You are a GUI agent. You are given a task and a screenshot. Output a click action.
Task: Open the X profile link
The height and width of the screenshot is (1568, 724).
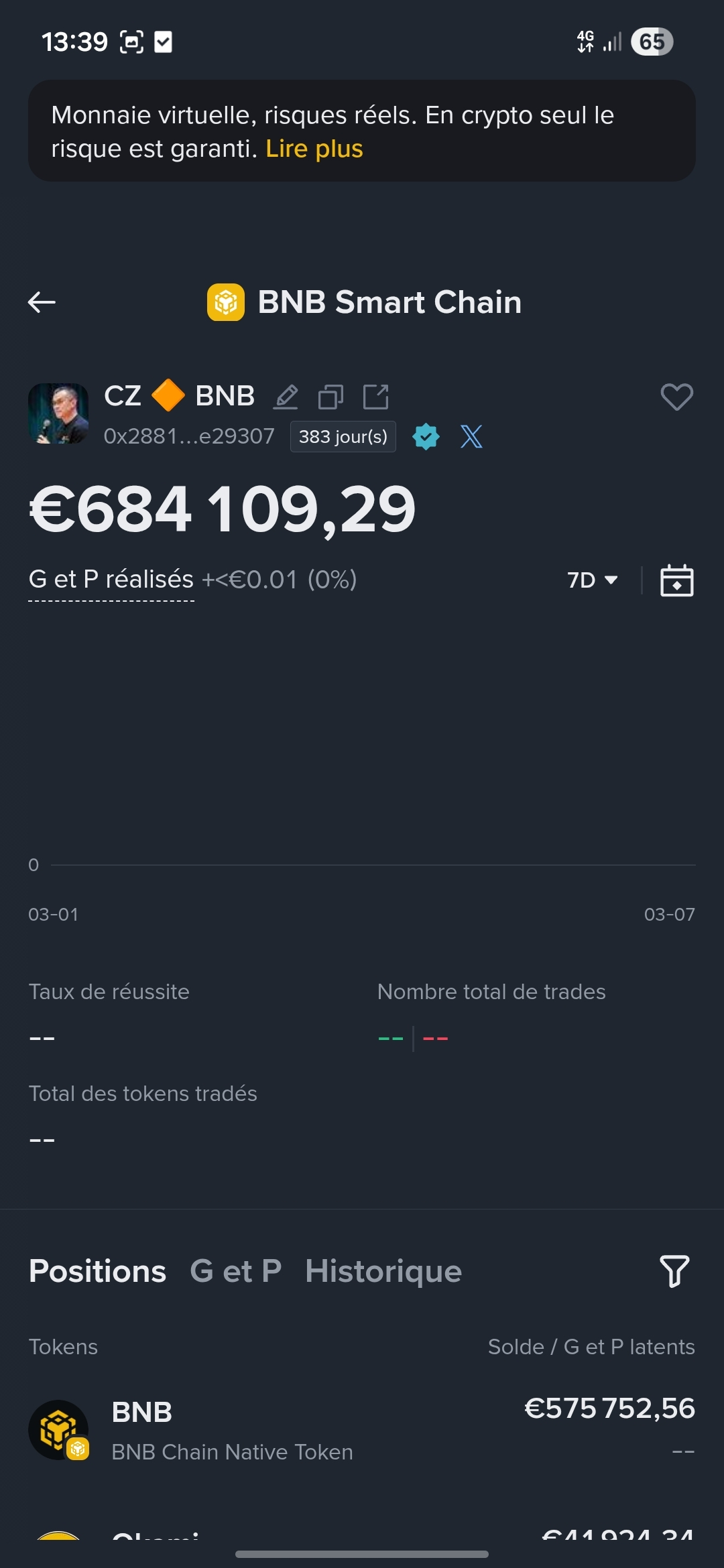(471, 437)
